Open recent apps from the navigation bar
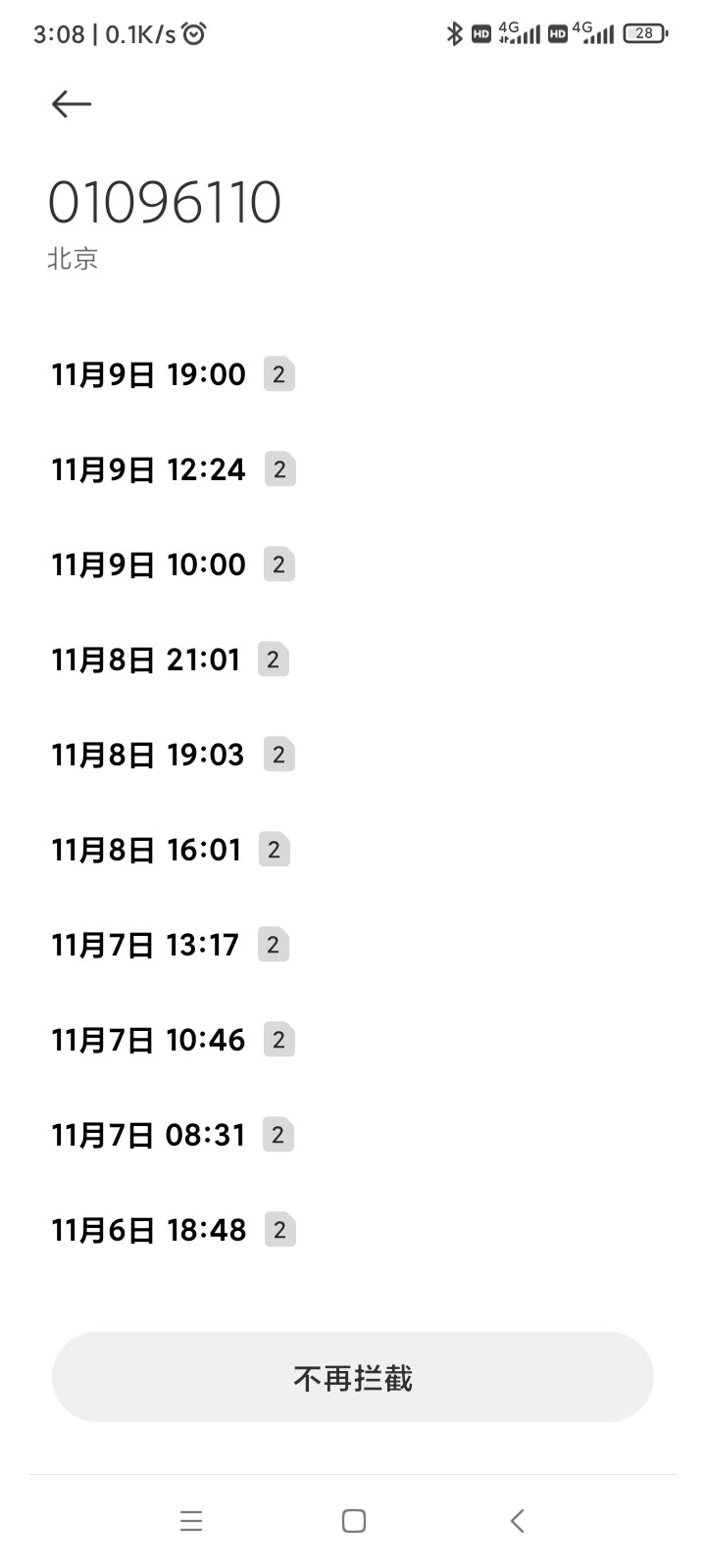Viewport: 706px width, 1568px height. (191, 1521)
